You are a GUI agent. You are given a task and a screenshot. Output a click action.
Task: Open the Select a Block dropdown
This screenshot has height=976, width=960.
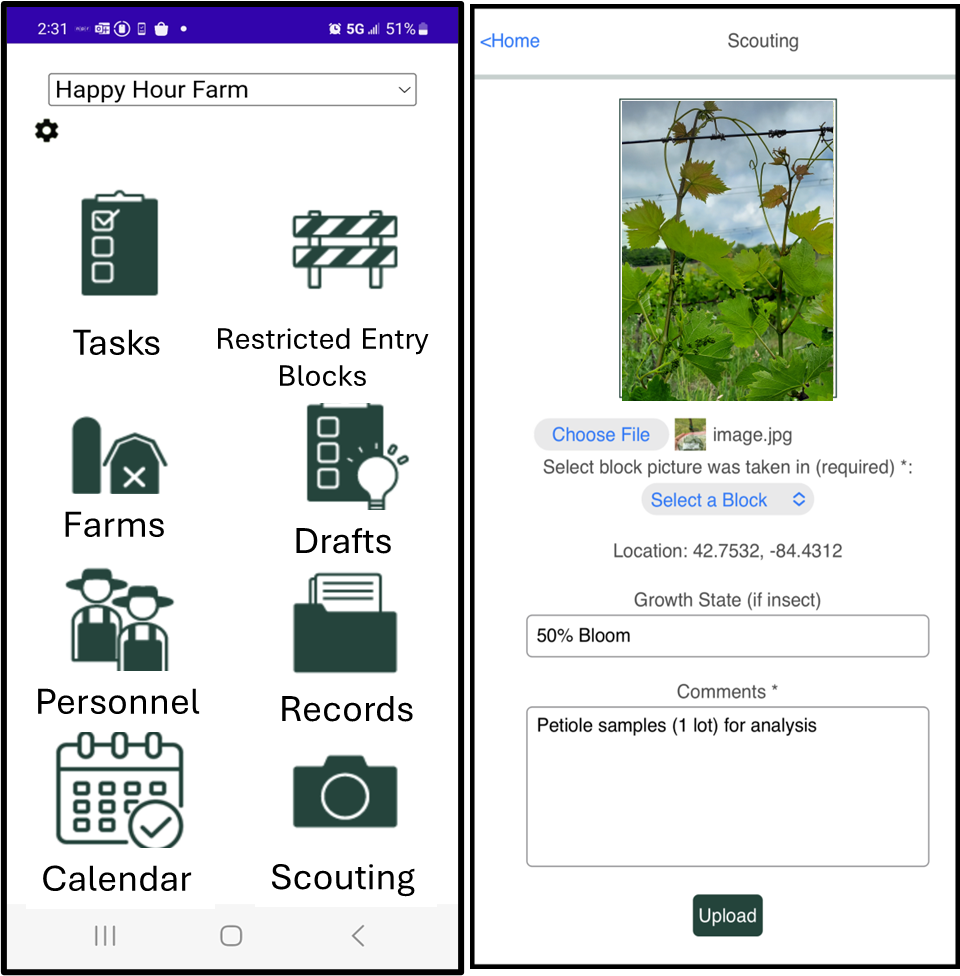(x=727, y=500)
